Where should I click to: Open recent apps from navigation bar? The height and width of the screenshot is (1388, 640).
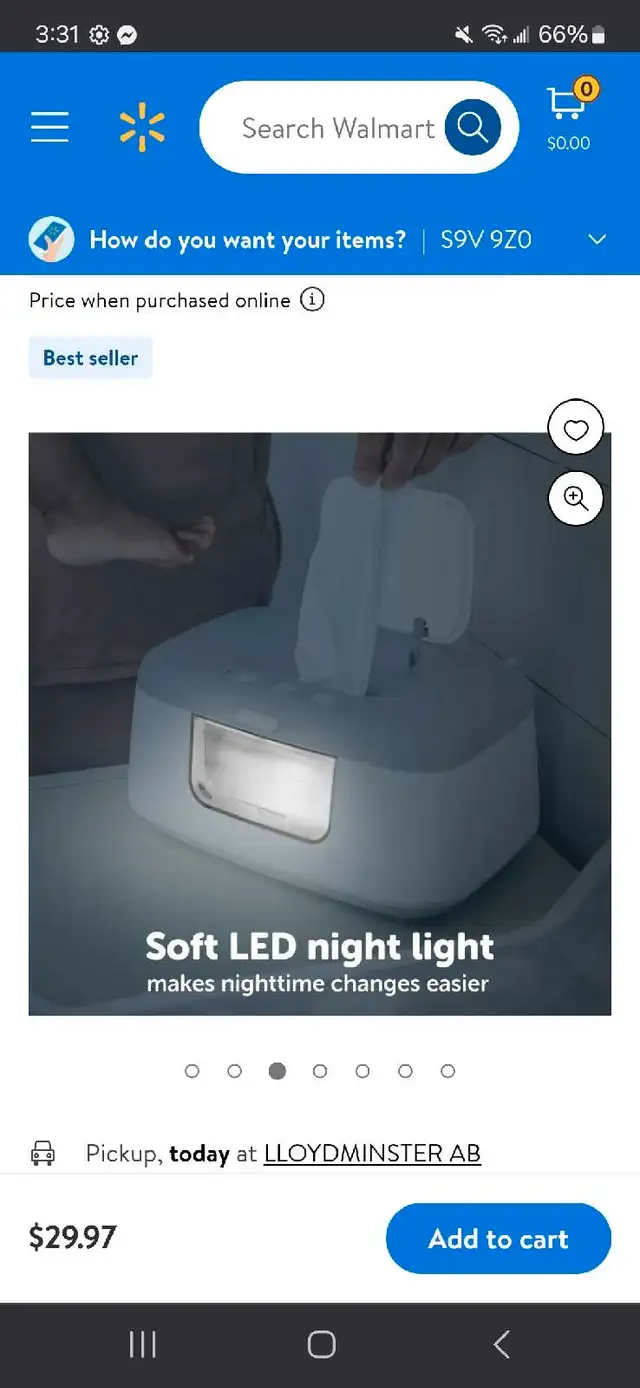(x=143, y=1345)
